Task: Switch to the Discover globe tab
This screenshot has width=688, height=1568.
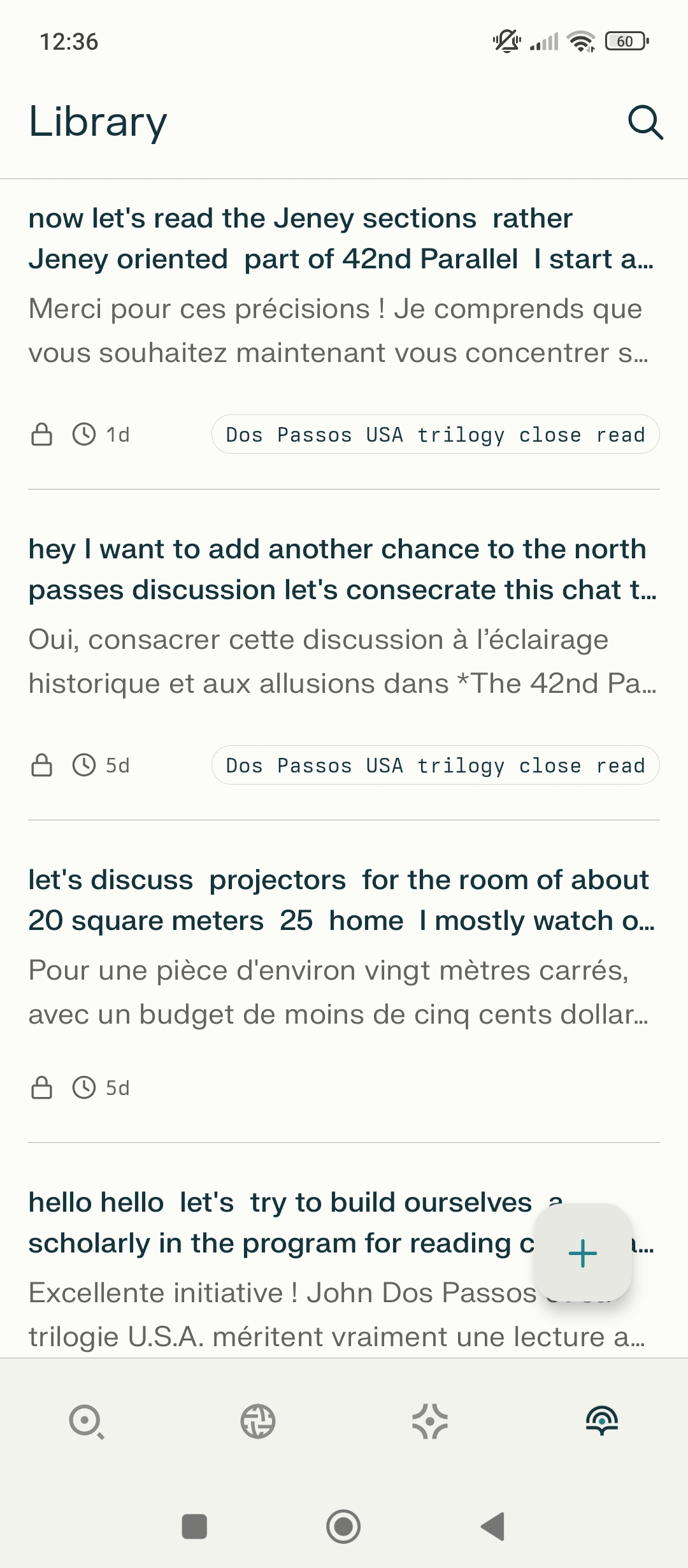Action: pos(258,1421)
